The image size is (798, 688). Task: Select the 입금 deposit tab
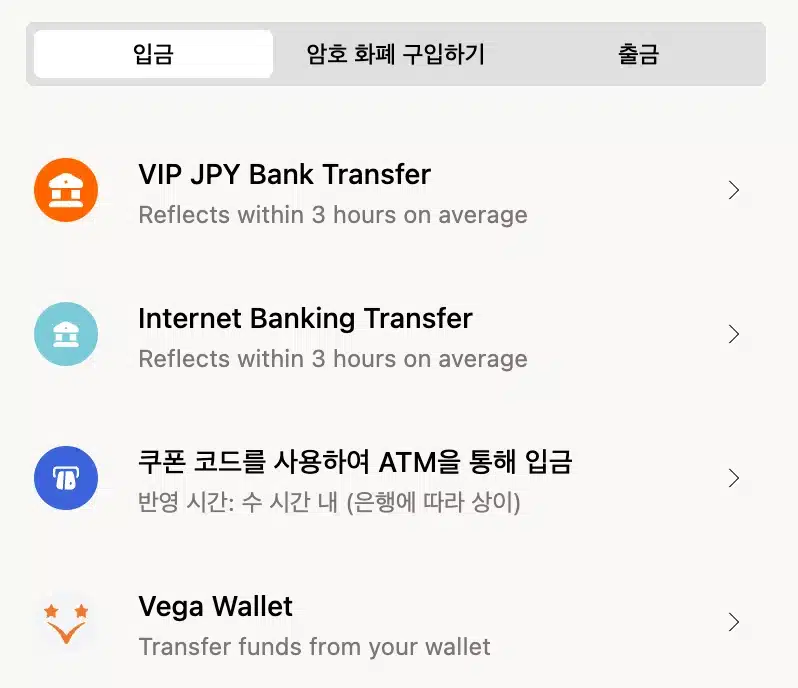tap(153, 54)
